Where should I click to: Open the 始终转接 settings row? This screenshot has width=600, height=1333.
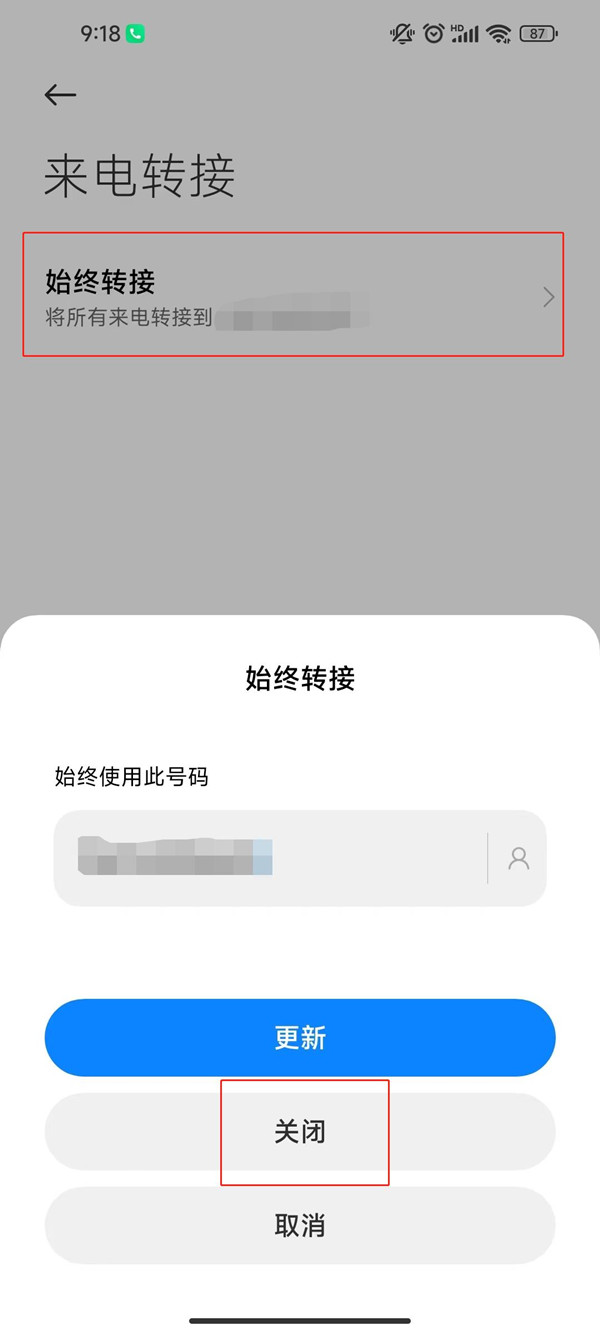(293, 295)
